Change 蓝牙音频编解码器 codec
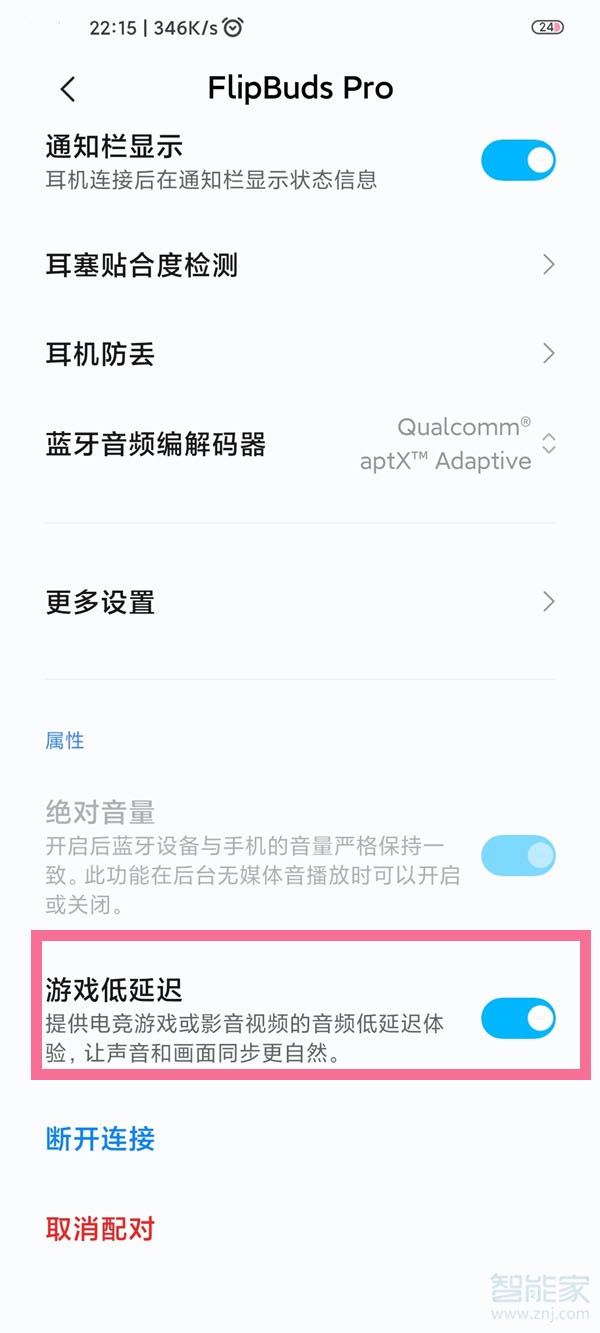This screenshot has height=1333, width=600. 300,444
